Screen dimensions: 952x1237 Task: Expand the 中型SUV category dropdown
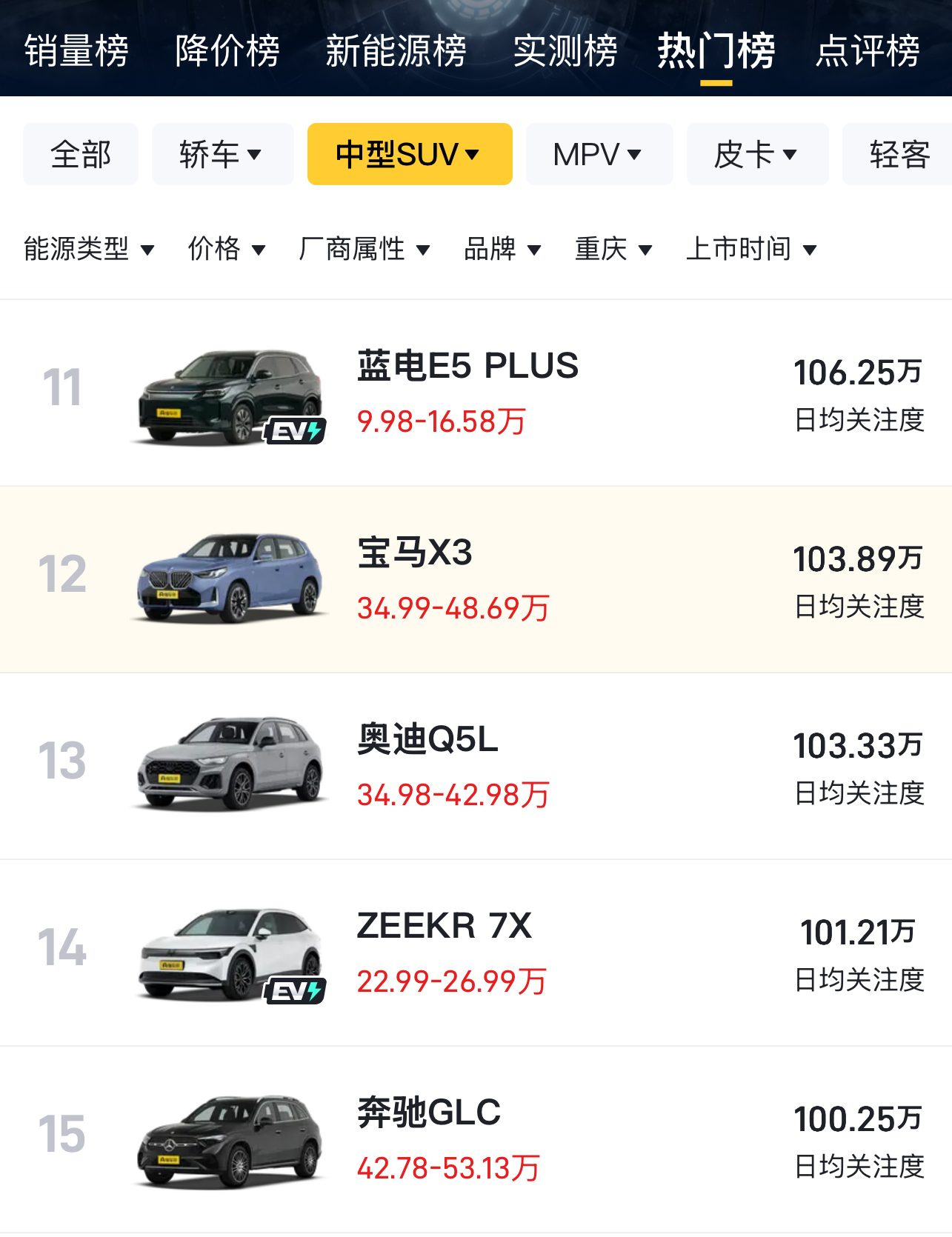tap(409, 155)
